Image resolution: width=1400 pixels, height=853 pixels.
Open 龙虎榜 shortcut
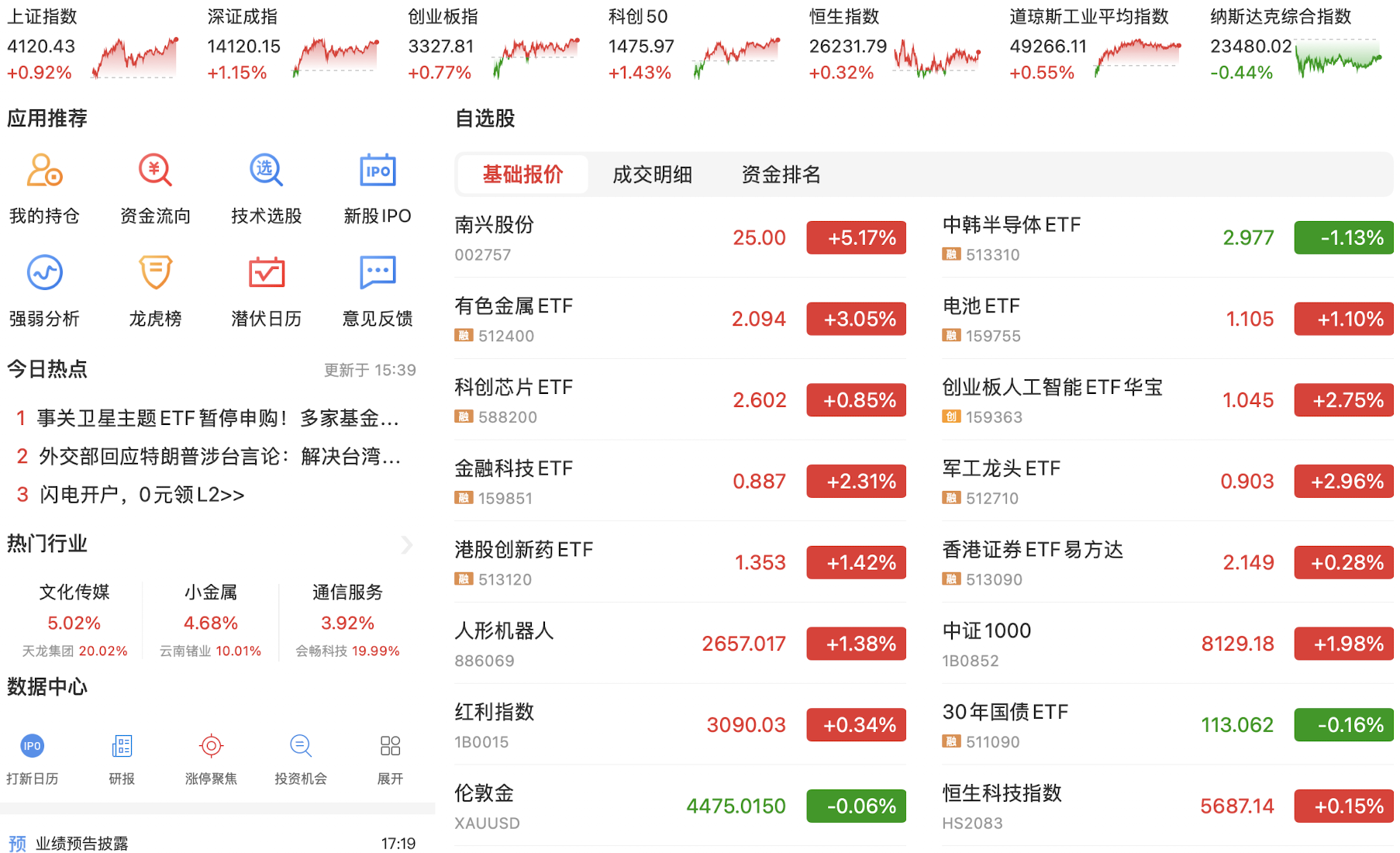[x=155, y=291]
